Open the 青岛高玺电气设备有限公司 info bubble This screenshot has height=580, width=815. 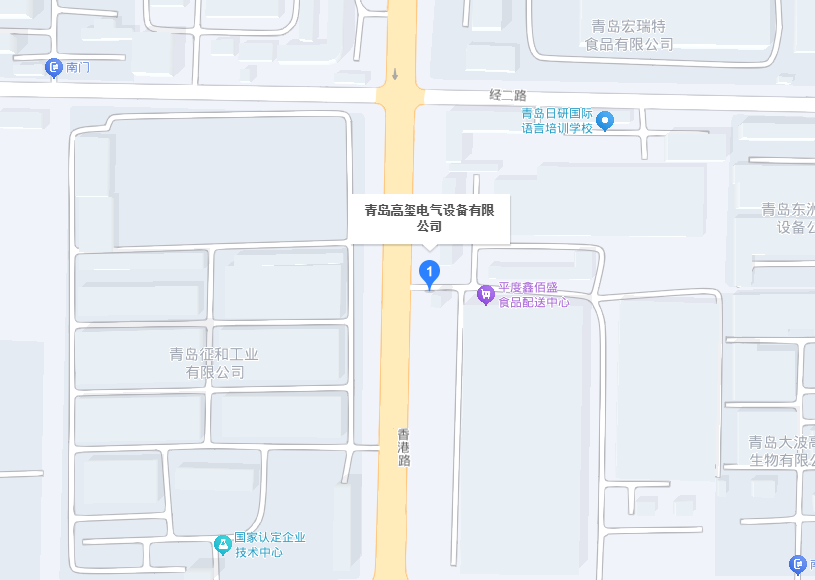coord(429,218)
